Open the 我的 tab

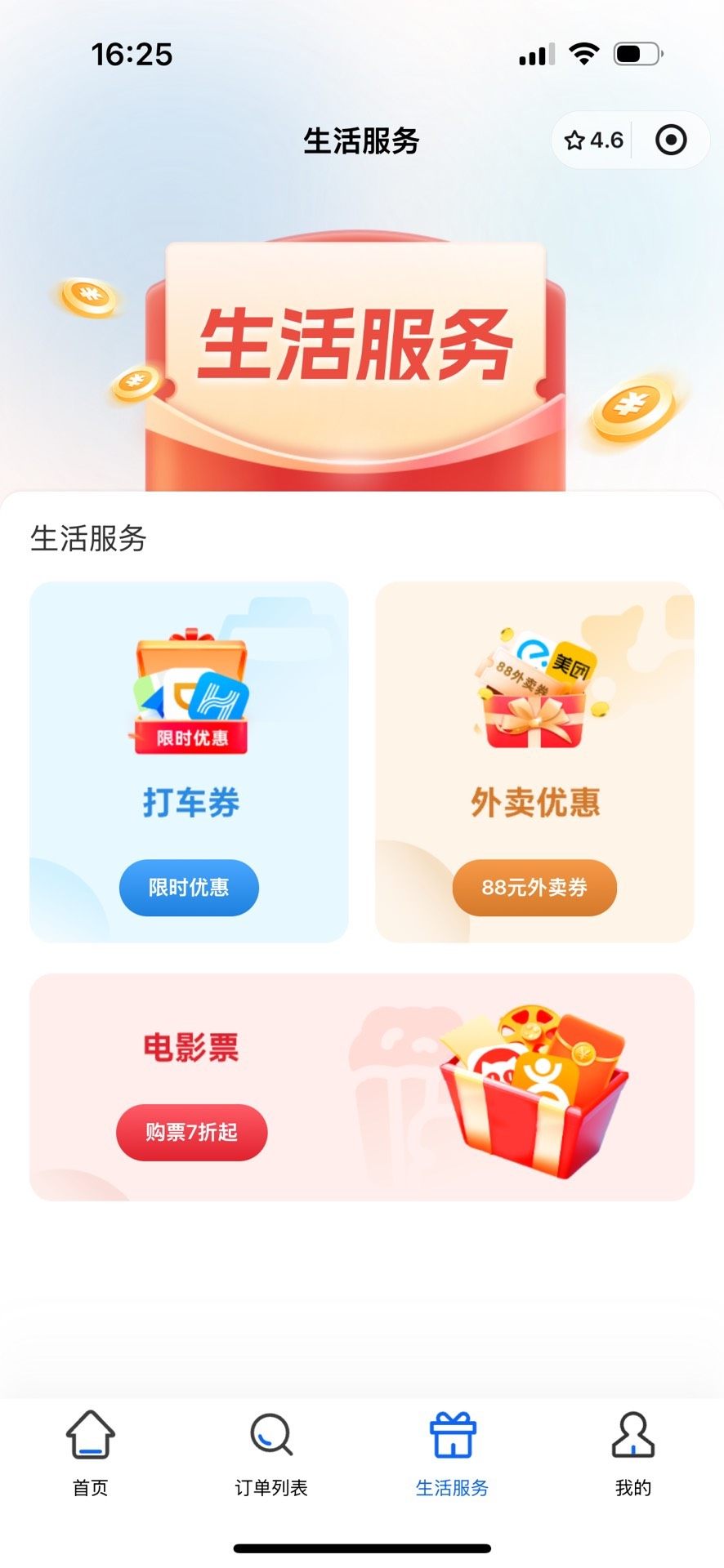(x=633, y=1454)
